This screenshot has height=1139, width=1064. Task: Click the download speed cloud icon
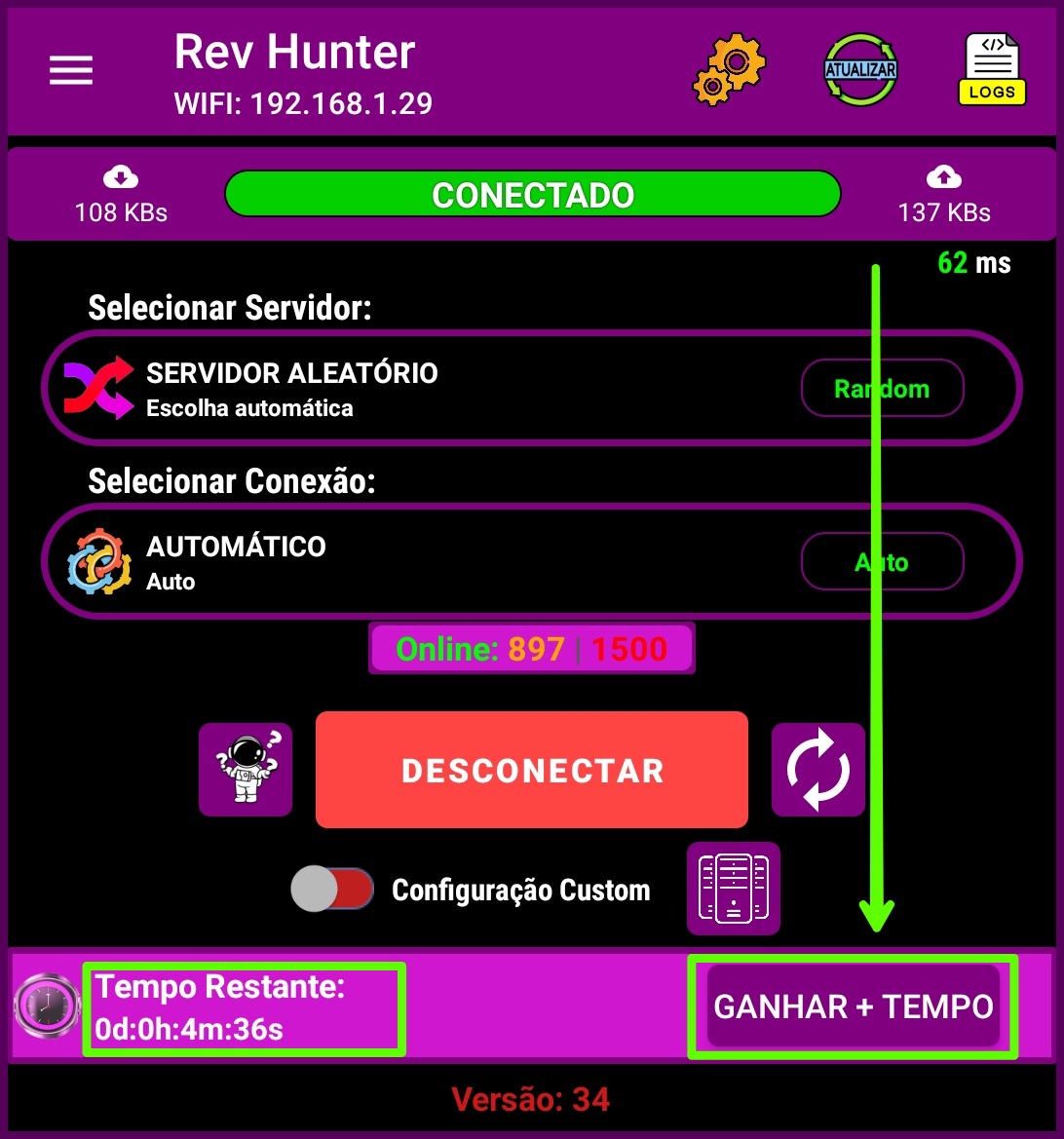coord(119,176)
